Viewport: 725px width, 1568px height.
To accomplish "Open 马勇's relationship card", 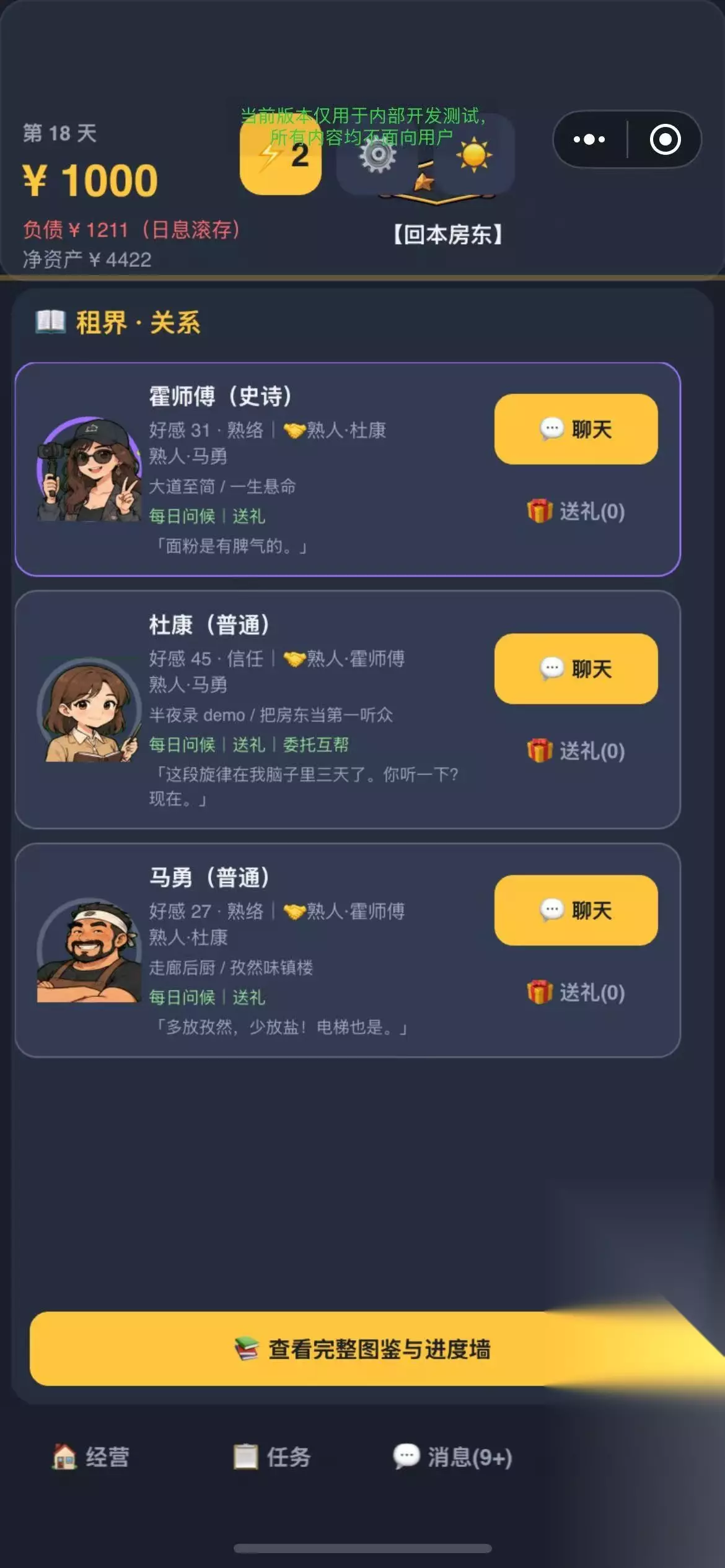I will click(x=348, y=951).
